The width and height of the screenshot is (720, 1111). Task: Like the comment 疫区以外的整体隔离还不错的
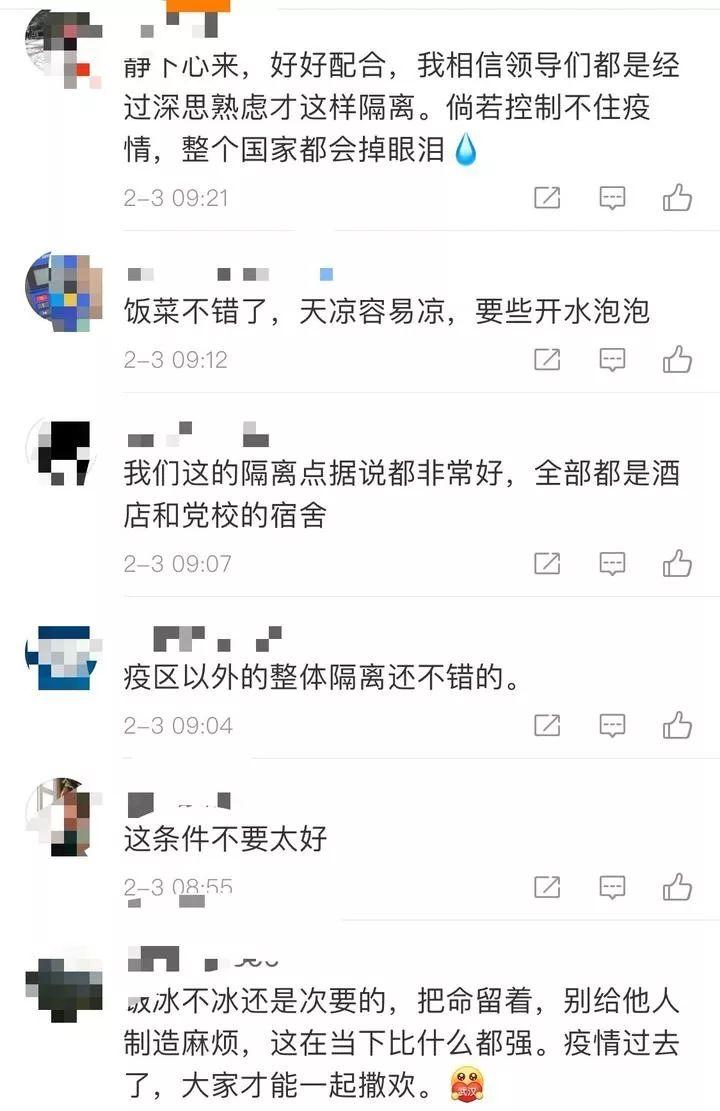tap(677, 725)
